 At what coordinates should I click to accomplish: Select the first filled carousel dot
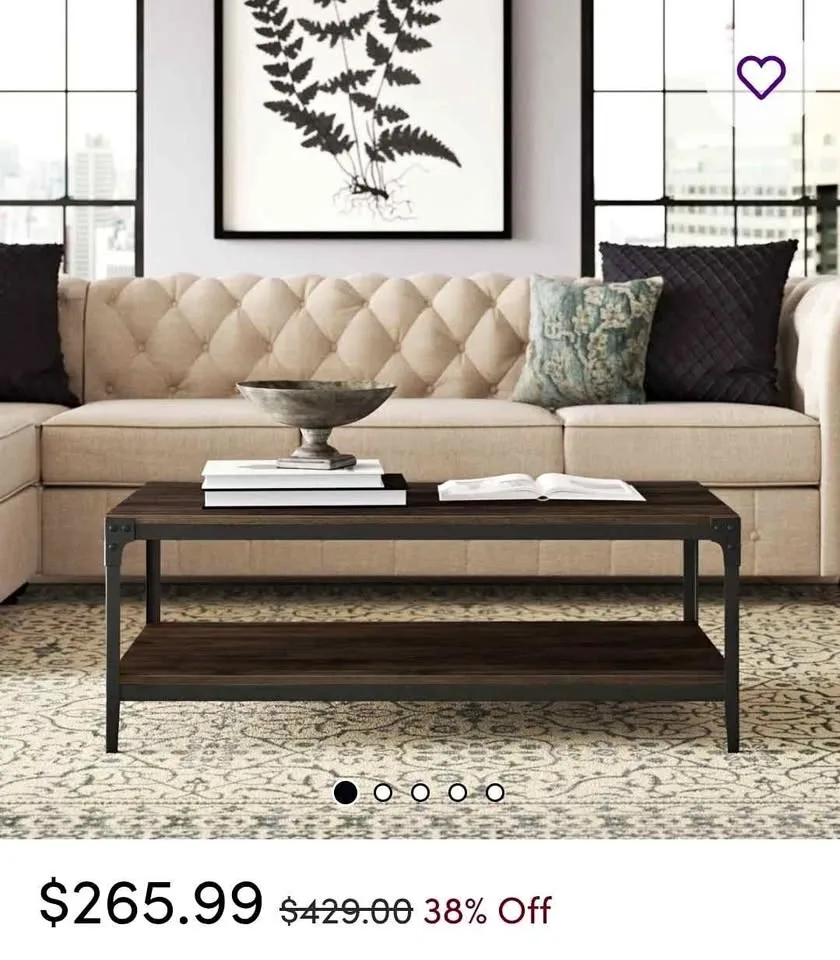(x=346, y=793)
